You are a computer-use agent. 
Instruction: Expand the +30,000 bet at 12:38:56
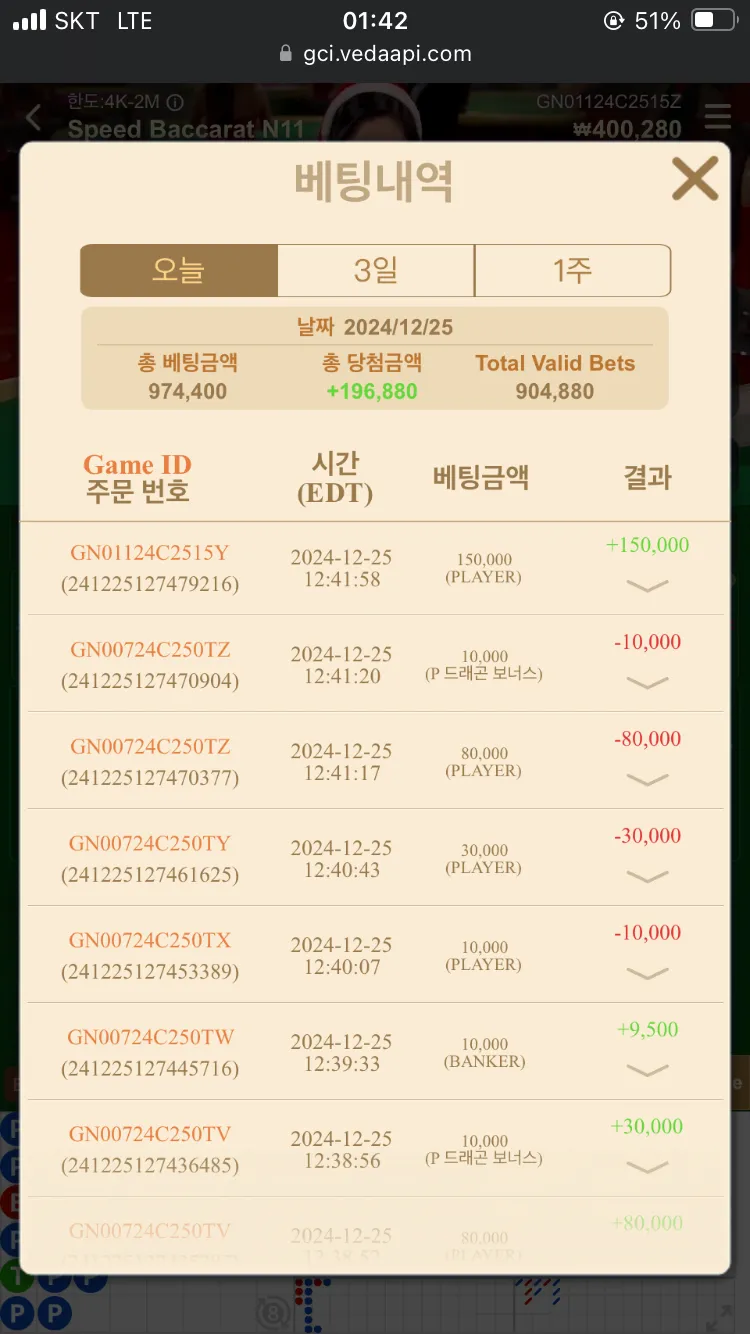pos(647,1168)
